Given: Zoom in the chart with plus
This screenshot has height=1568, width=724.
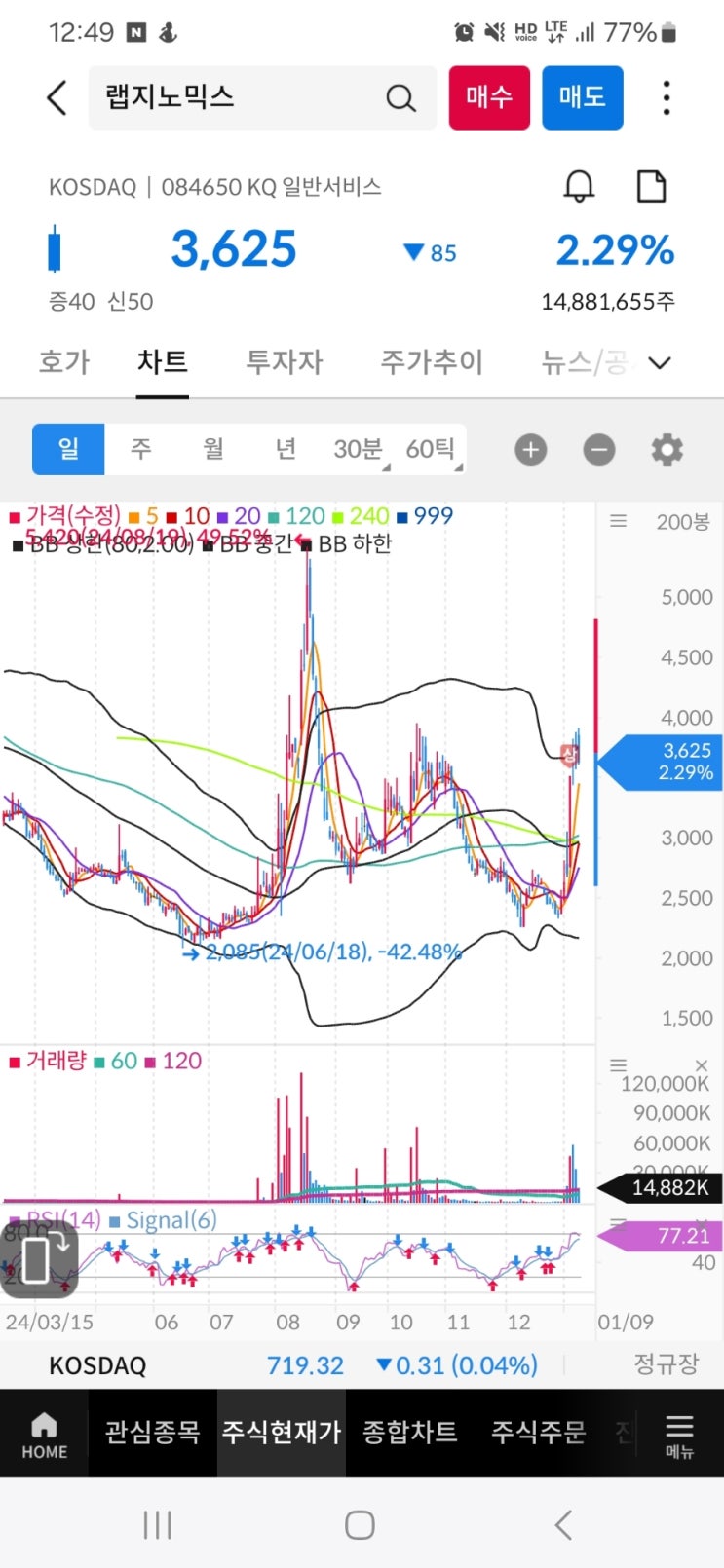Looking at the screenshot, I should [531, 450].
